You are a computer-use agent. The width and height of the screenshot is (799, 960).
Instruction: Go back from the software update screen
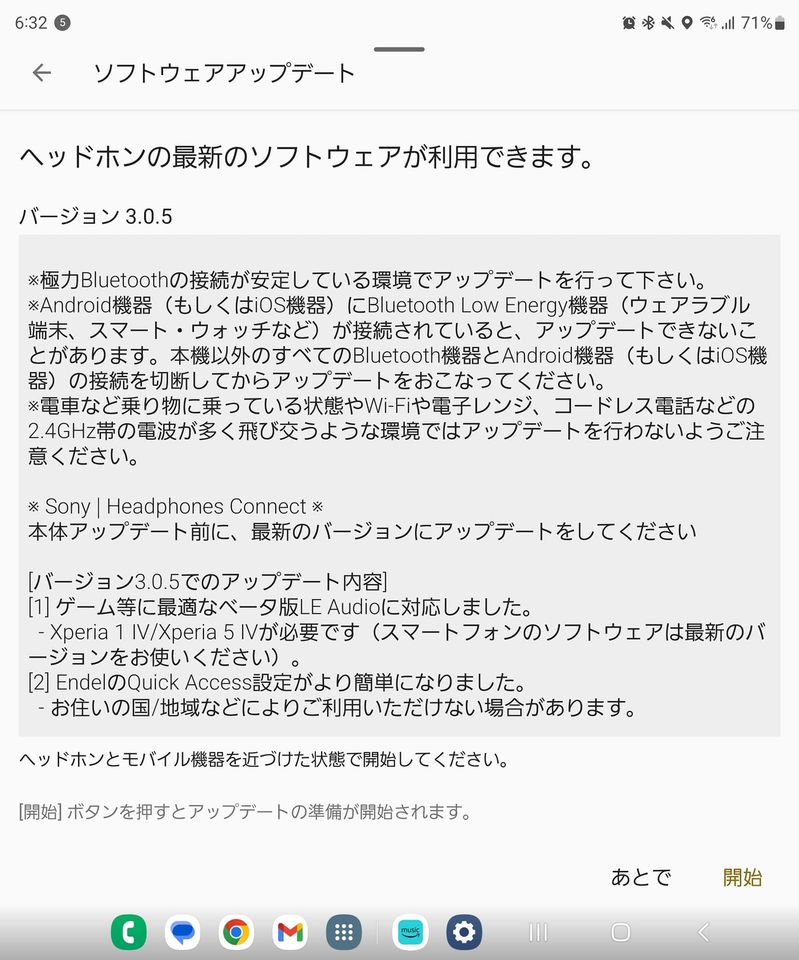41,72
